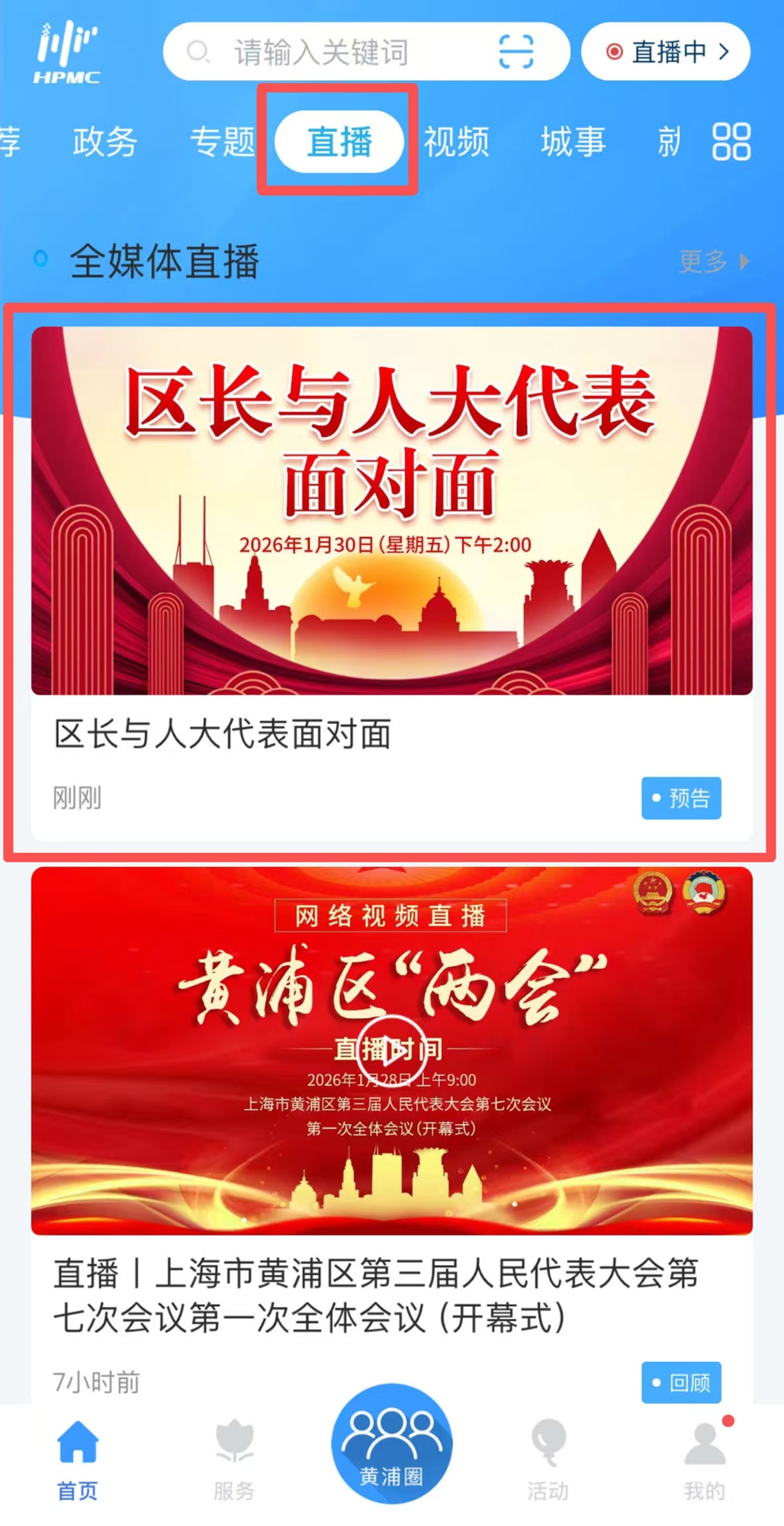Open the scan icon in the search bar
784x1526 pixels.
tap(516, 52)
